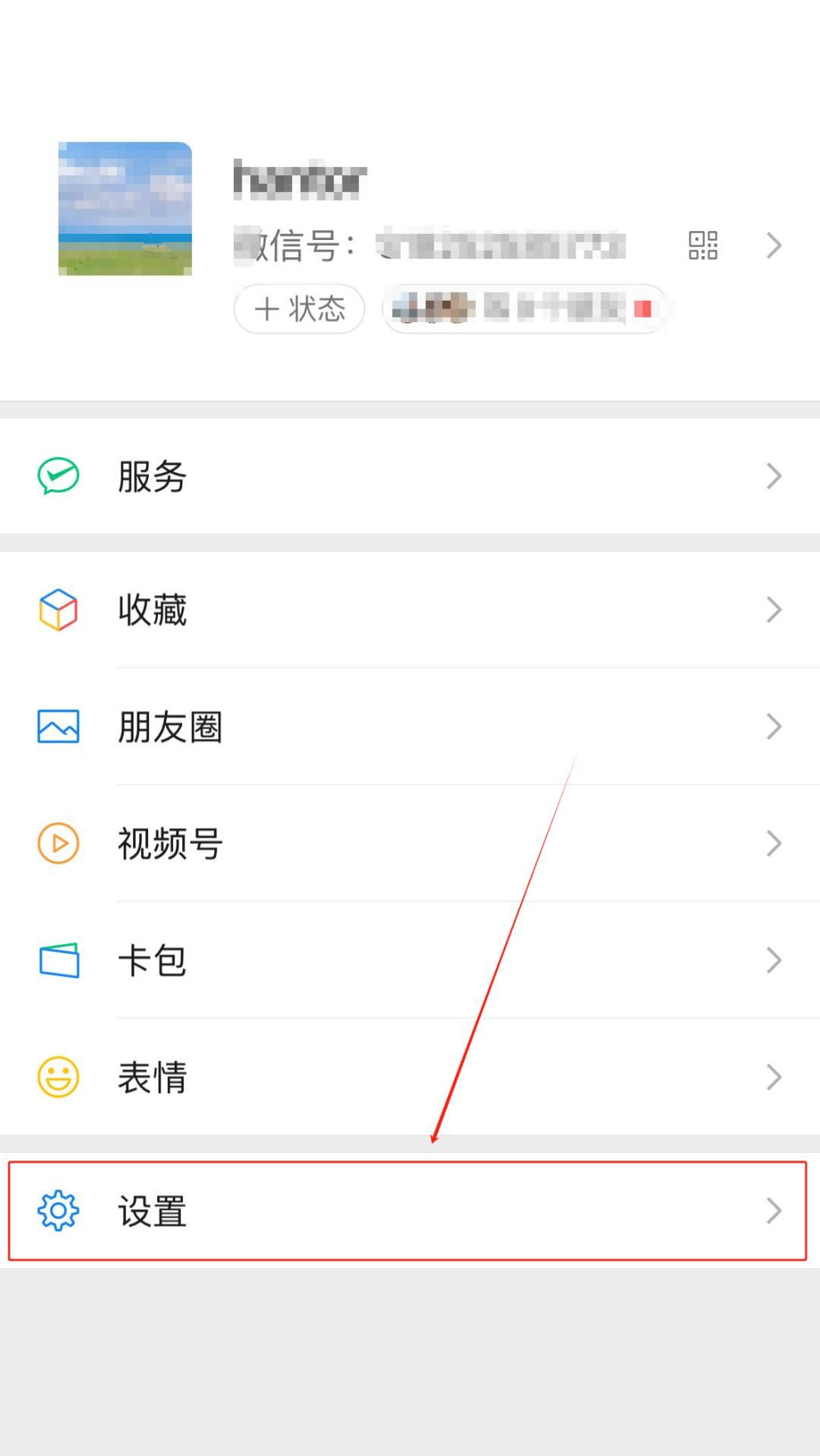Set a status with the 状态 button
Viewport: 820px width, 1456px height.
pyautogui.click(x=298, y=308)
